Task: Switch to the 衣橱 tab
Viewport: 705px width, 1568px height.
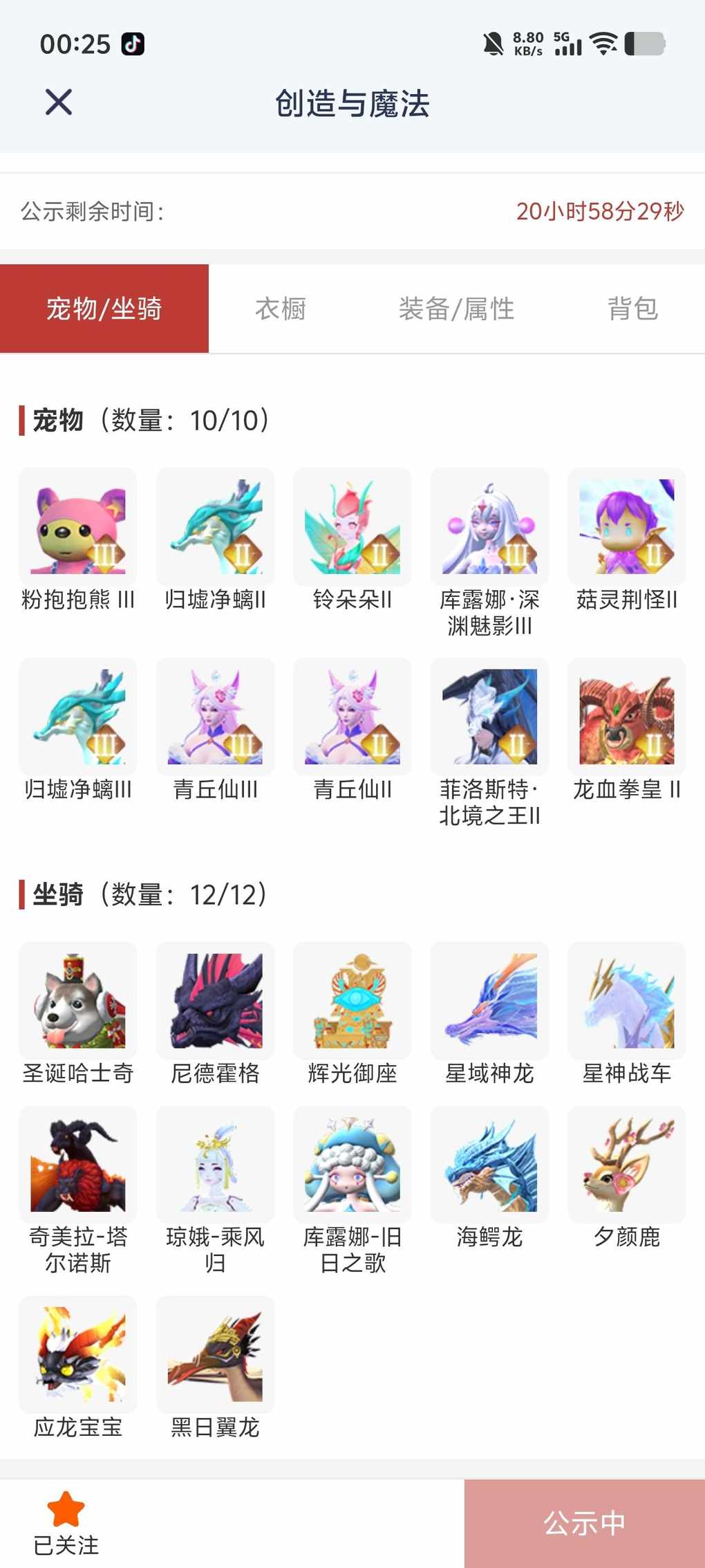Action: pyautogui.click(x=281, y=308)
